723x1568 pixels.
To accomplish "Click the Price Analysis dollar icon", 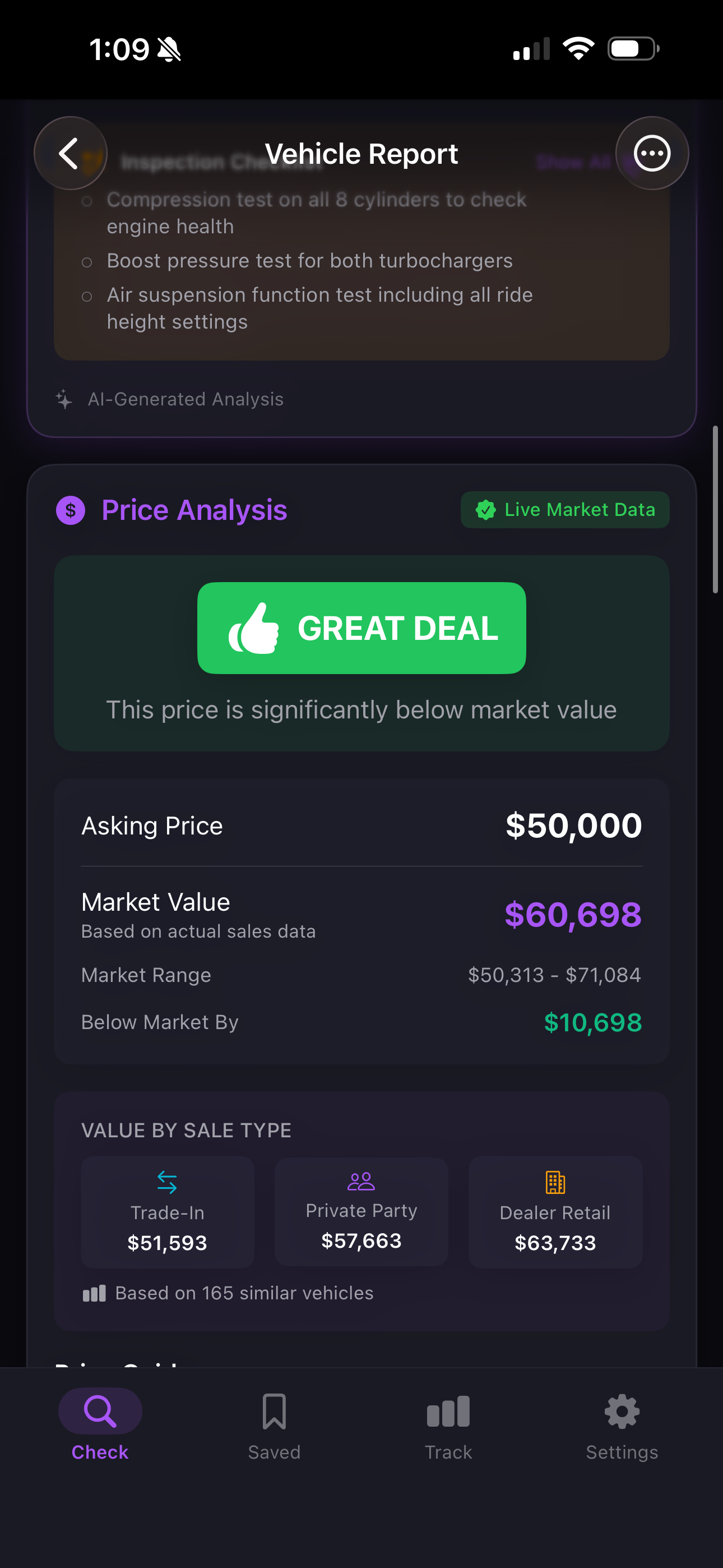I will pos(70,511).
